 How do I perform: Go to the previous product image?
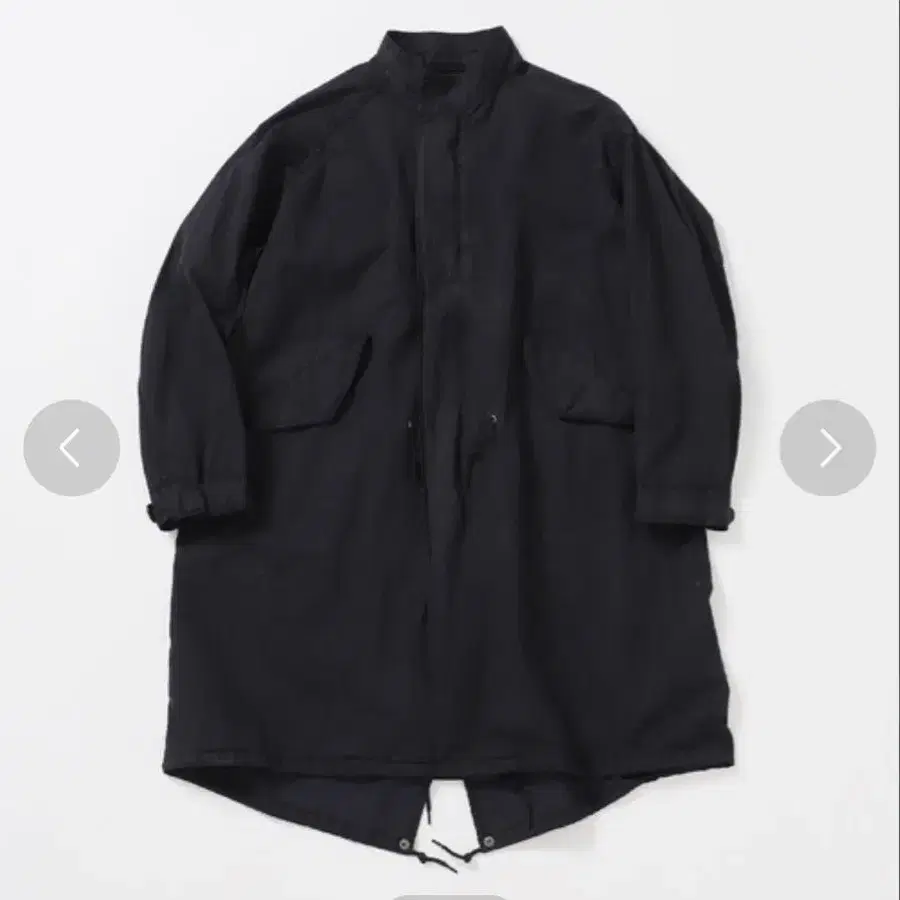71,448
